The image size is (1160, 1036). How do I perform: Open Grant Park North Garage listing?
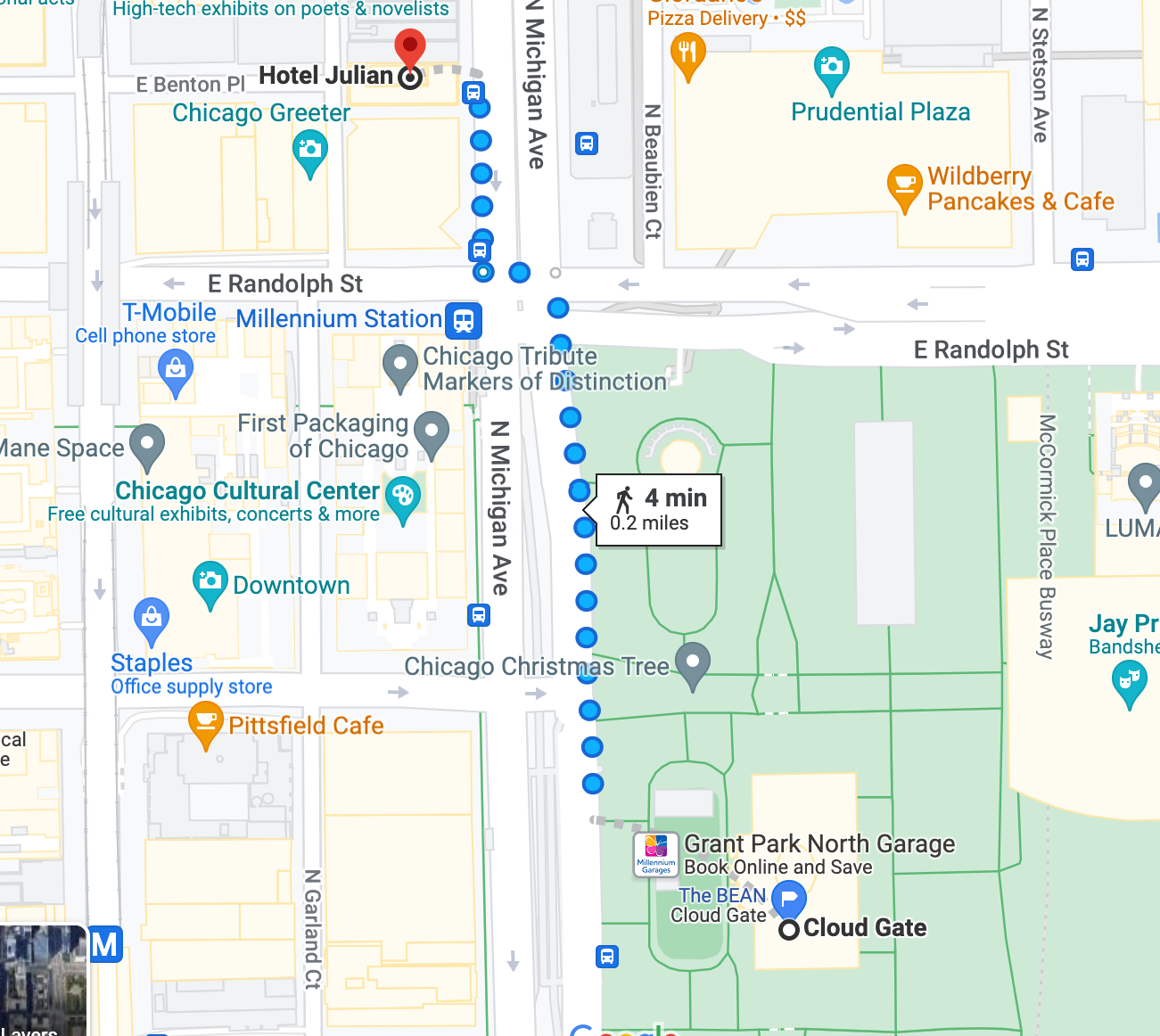[656, 855]
